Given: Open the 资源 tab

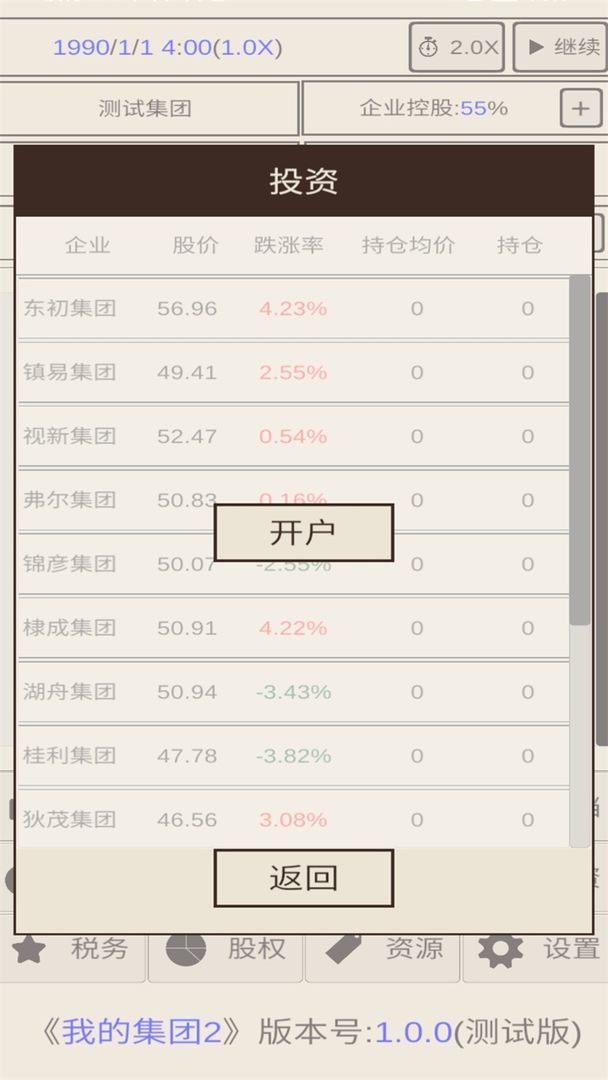Looking at the screenshot, I should 384,950.
